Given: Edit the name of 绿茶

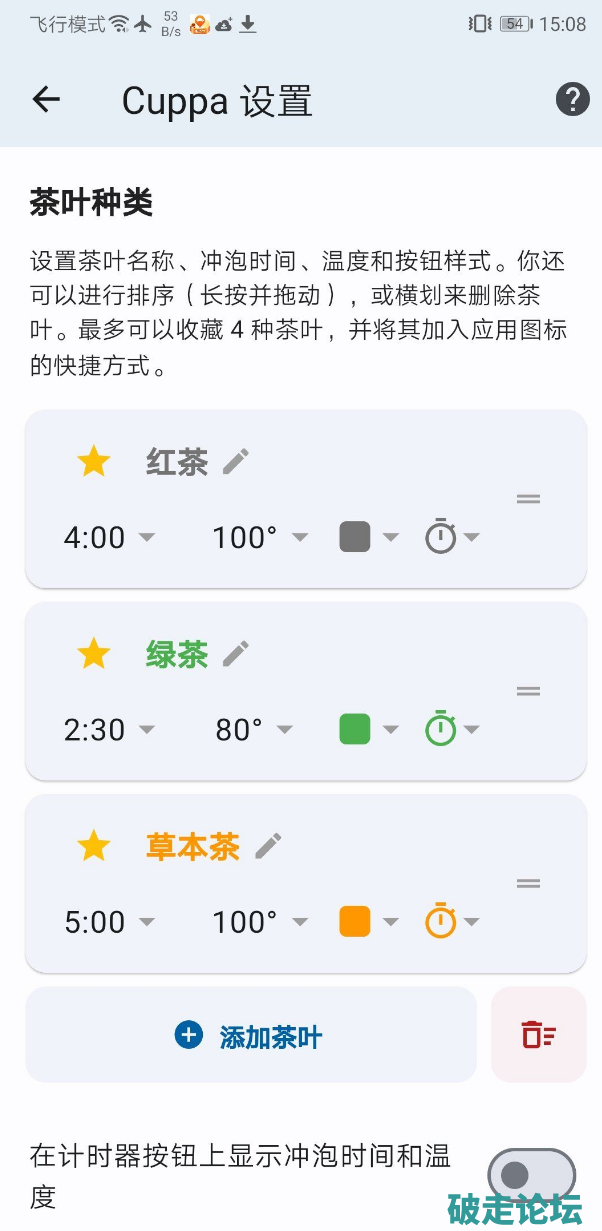Looking at the screenshot, I should point(236,654).
